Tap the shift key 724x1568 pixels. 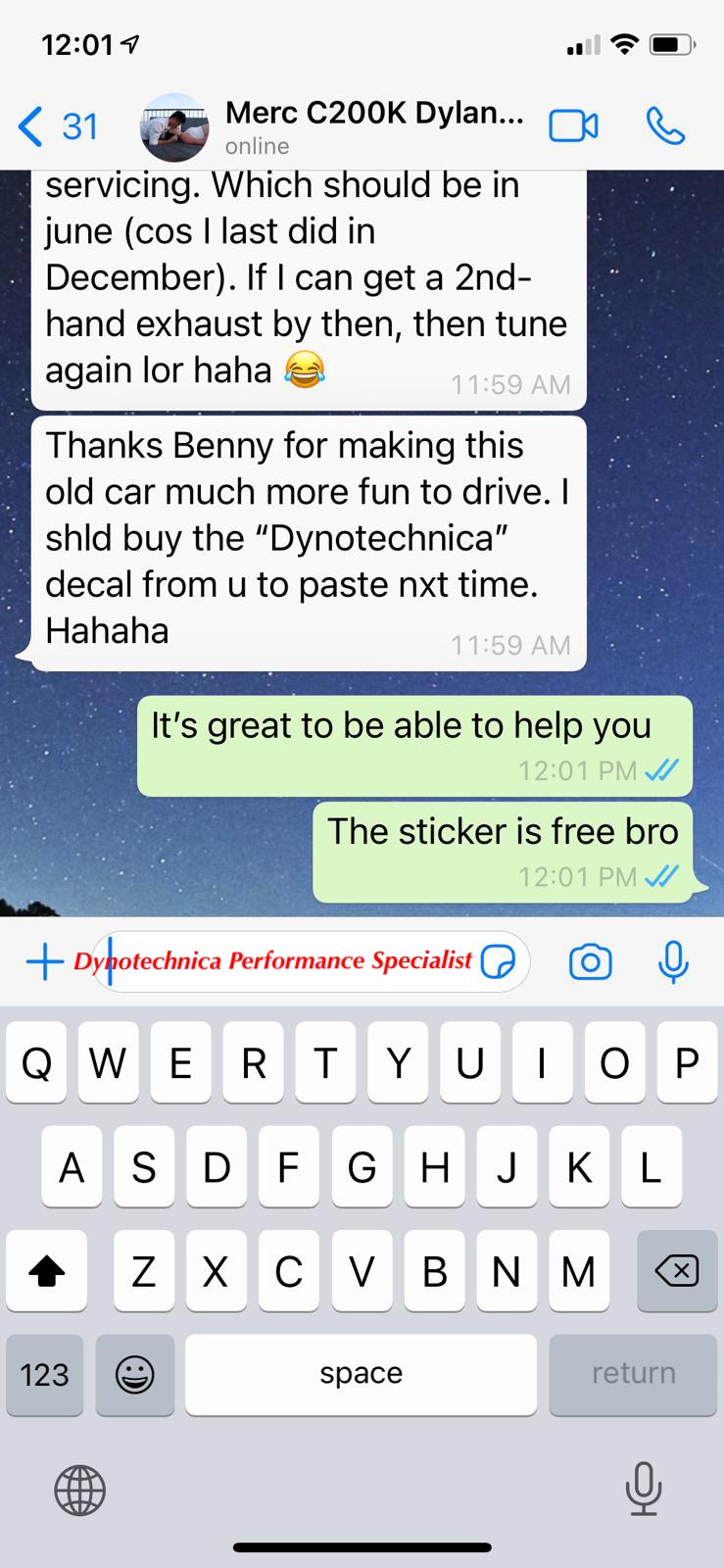(46, 1272)
